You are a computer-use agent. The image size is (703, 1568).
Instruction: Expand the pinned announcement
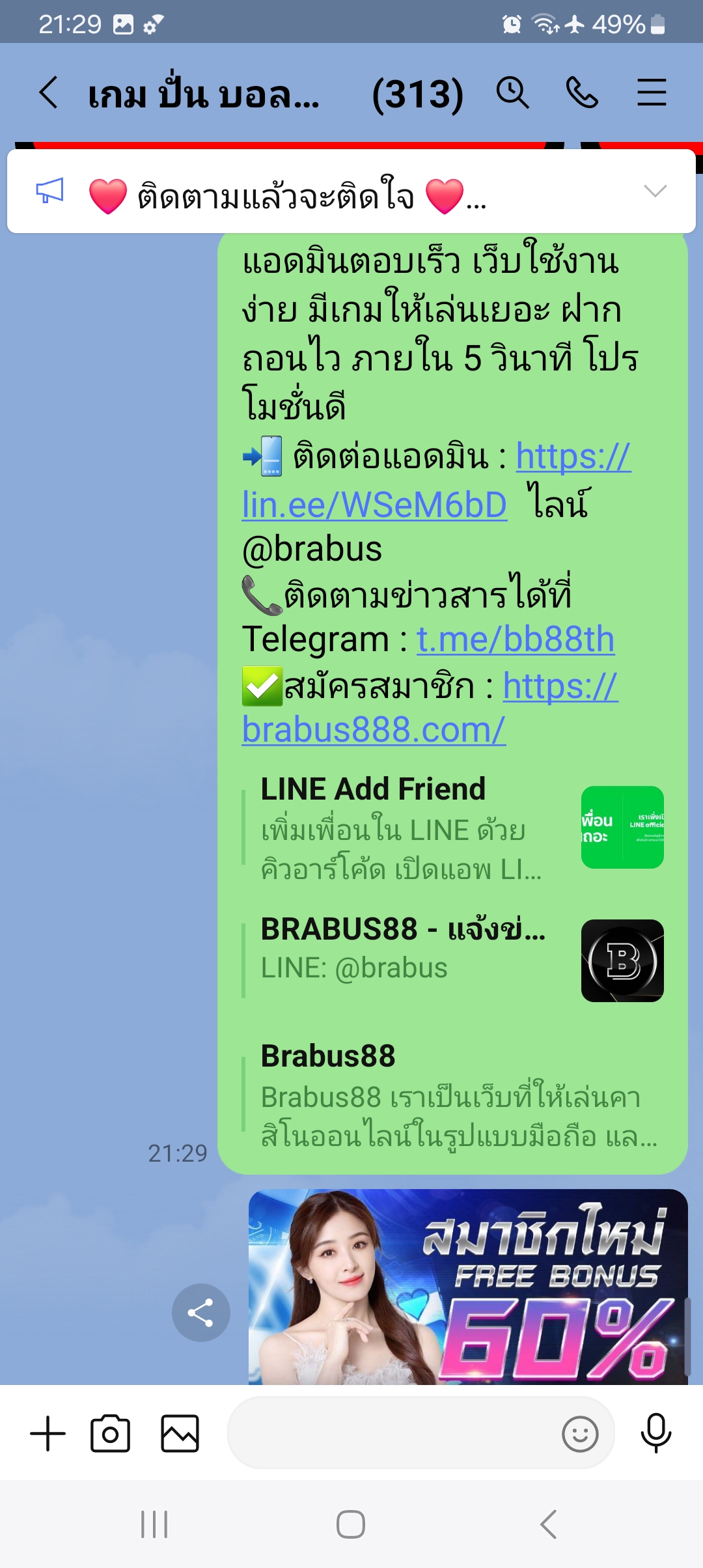click(655, 191)
